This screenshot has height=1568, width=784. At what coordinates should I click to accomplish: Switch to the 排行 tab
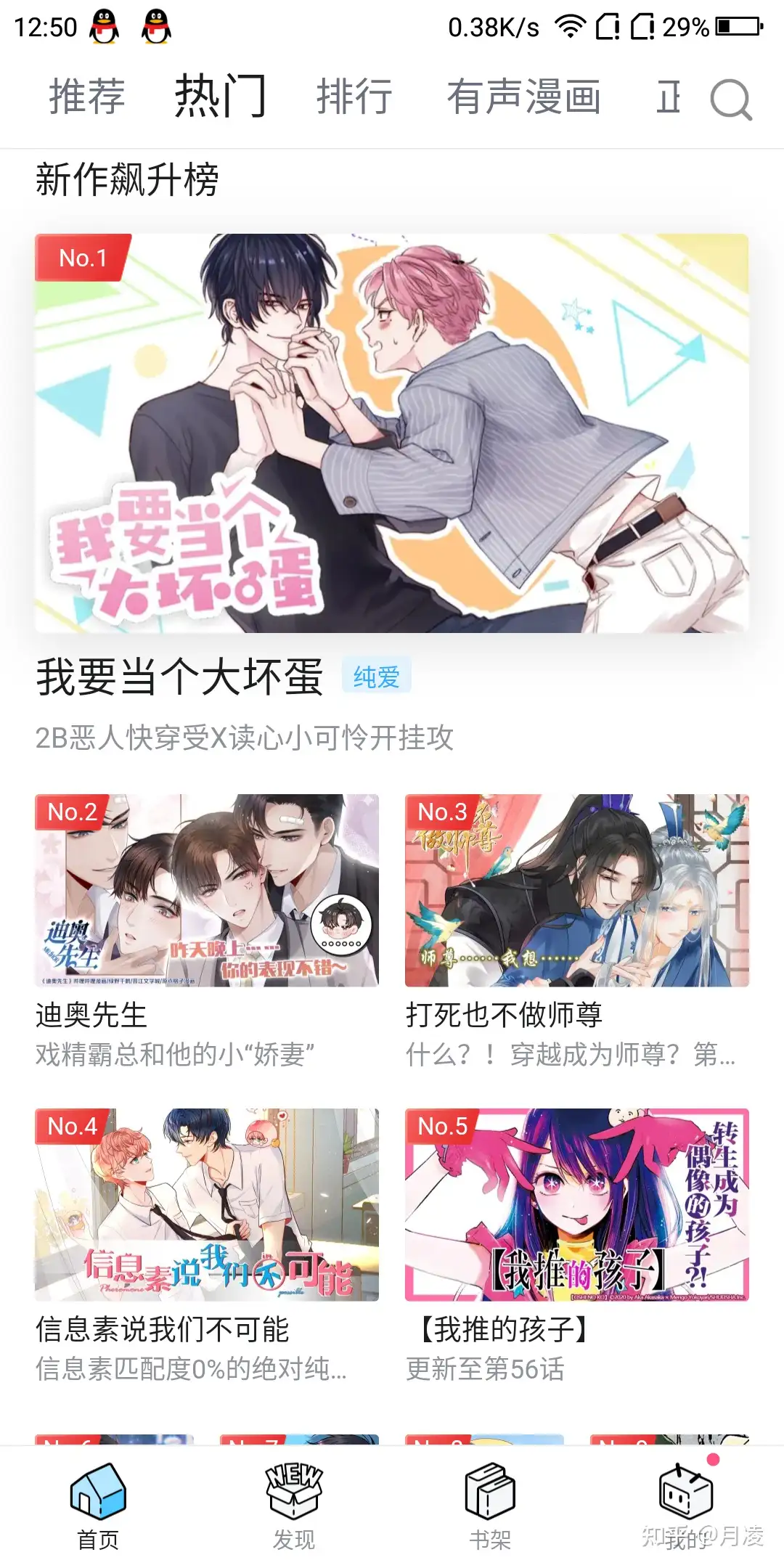coord(354,97)
